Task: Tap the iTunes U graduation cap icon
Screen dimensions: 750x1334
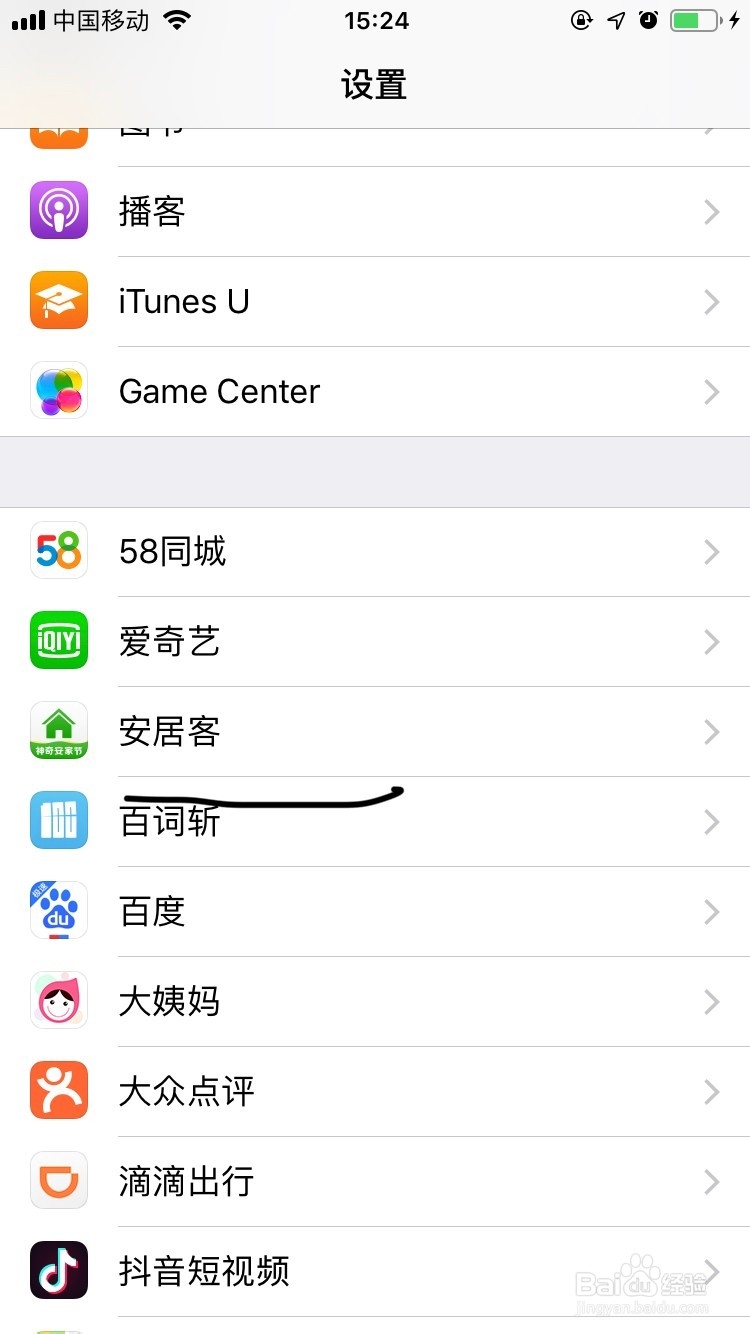Action: click(x=58, y=301)
